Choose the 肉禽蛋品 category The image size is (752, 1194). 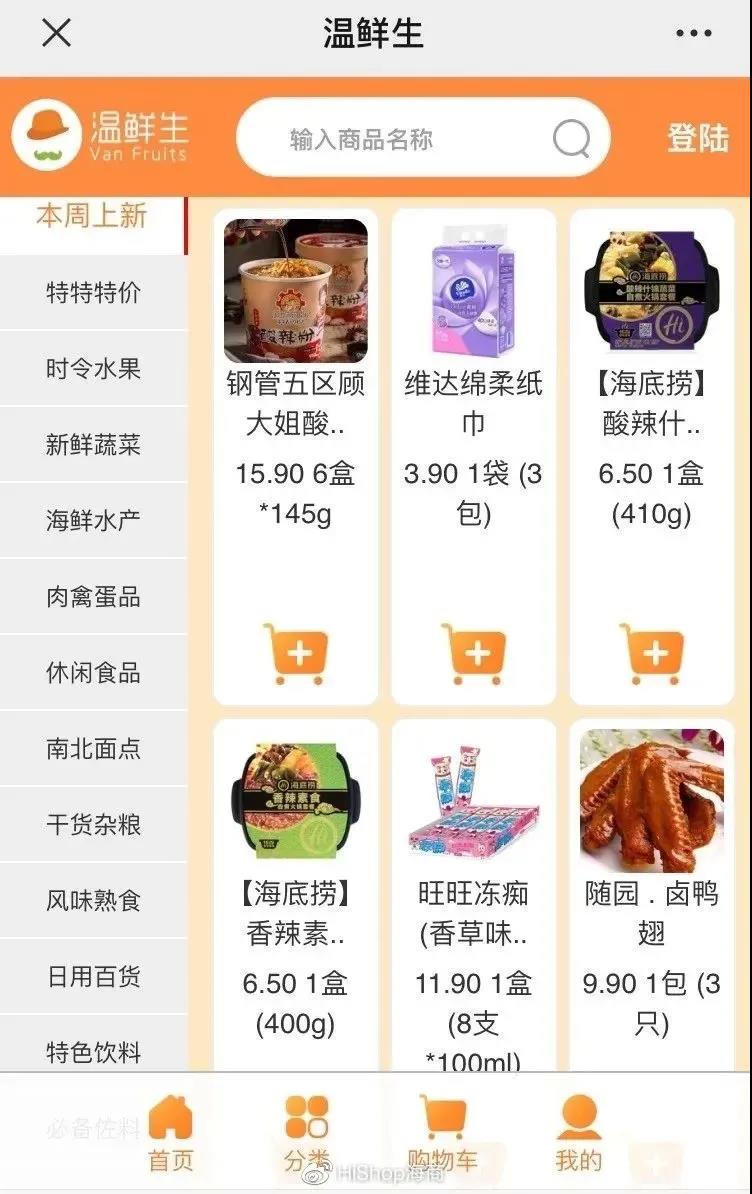pos(93,597)
